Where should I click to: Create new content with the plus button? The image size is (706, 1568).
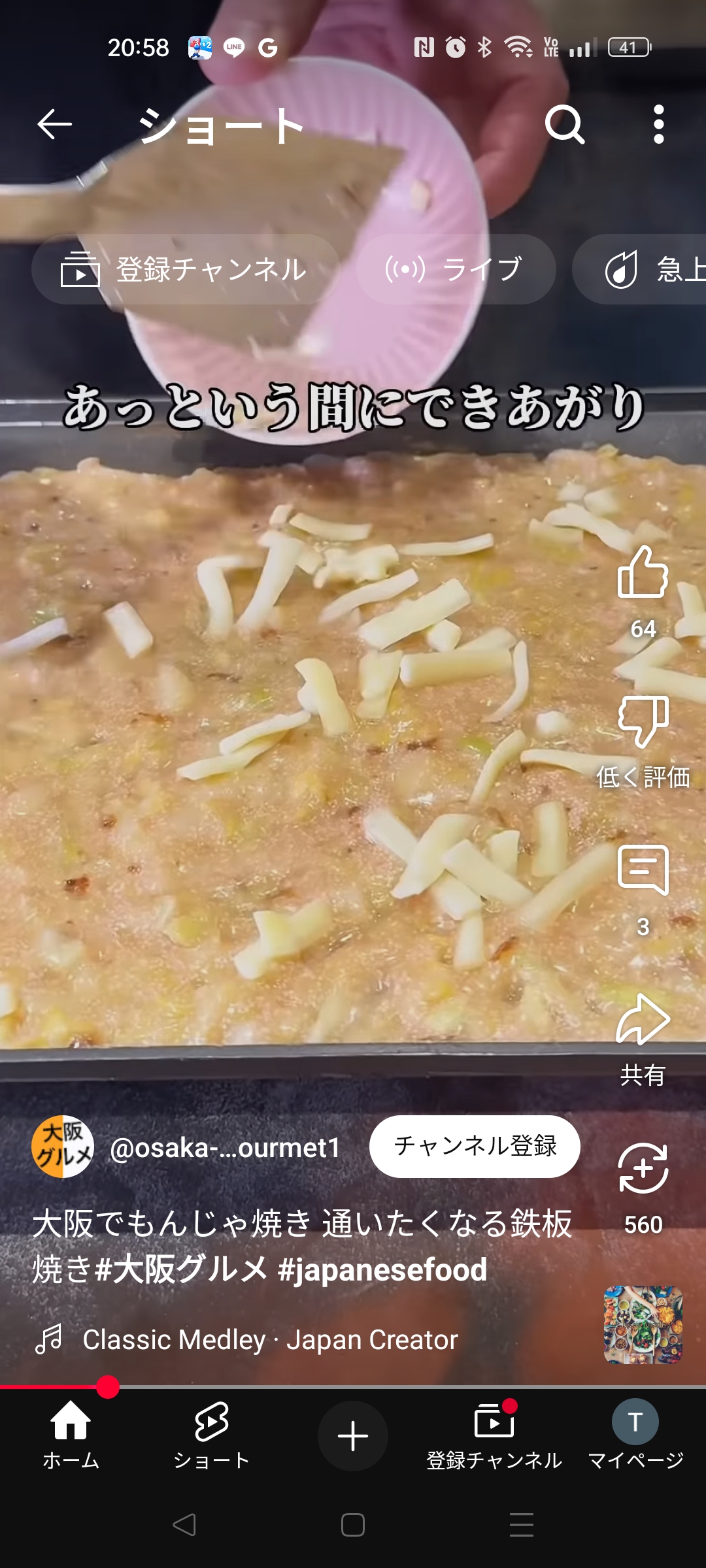click(353, 1436)
